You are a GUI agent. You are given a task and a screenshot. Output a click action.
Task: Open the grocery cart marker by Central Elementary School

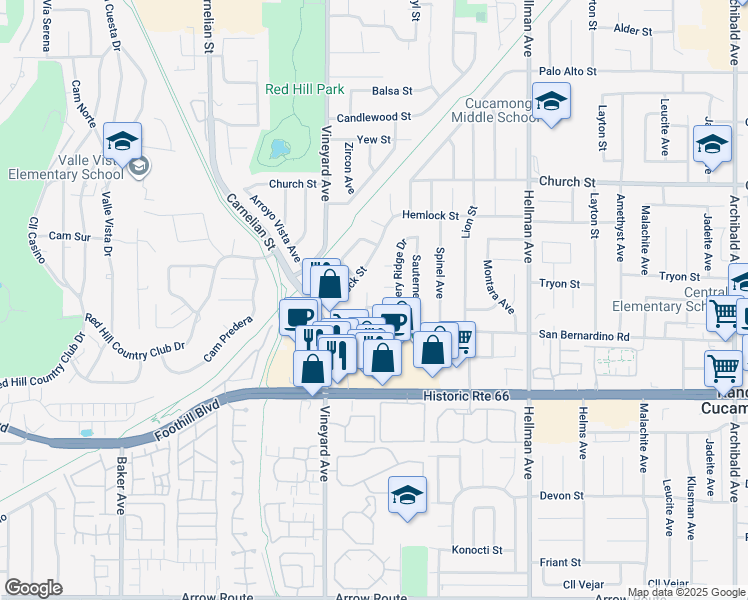[723, 314]
